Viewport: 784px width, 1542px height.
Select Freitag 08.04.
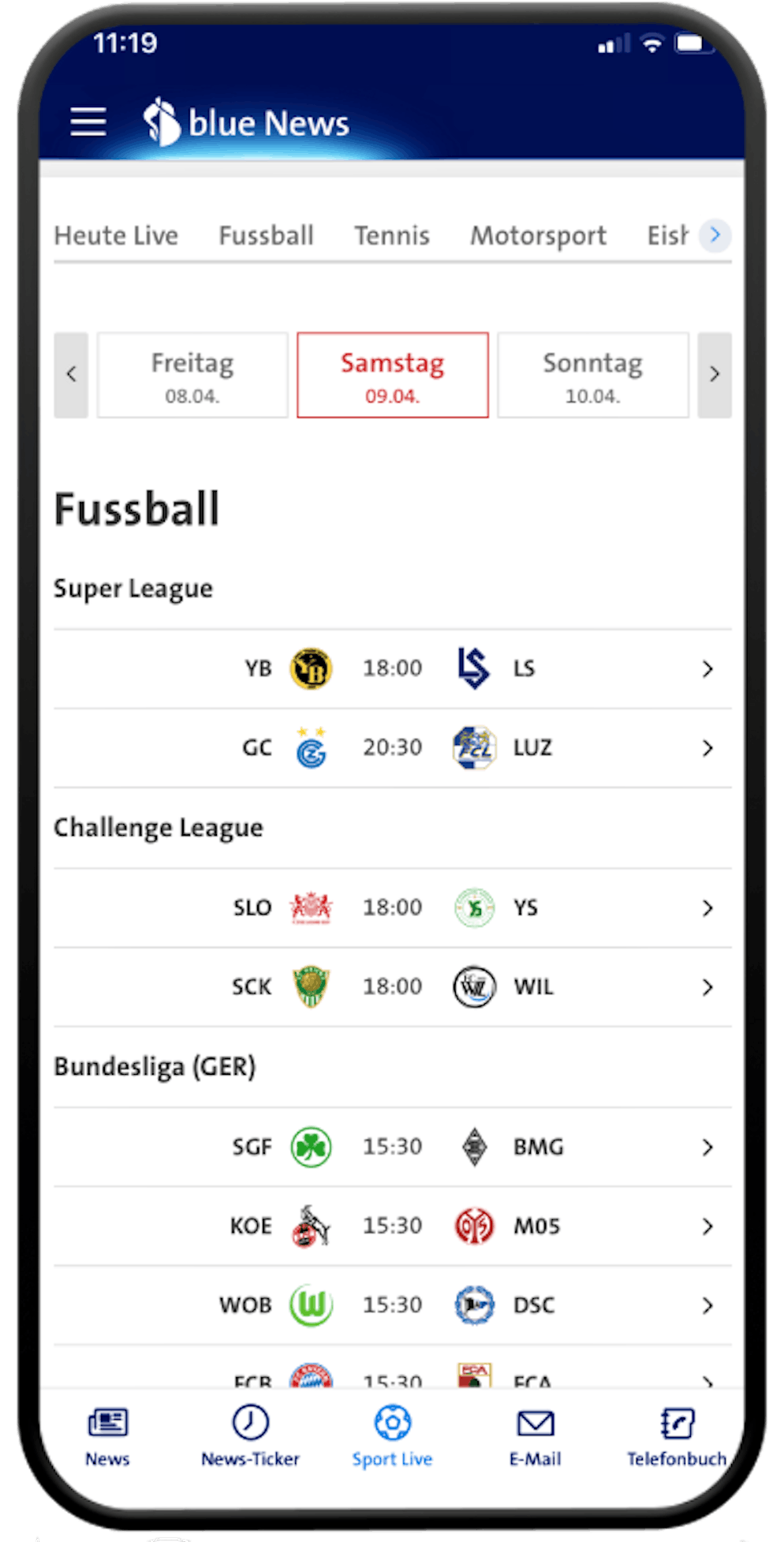(192, 375)
